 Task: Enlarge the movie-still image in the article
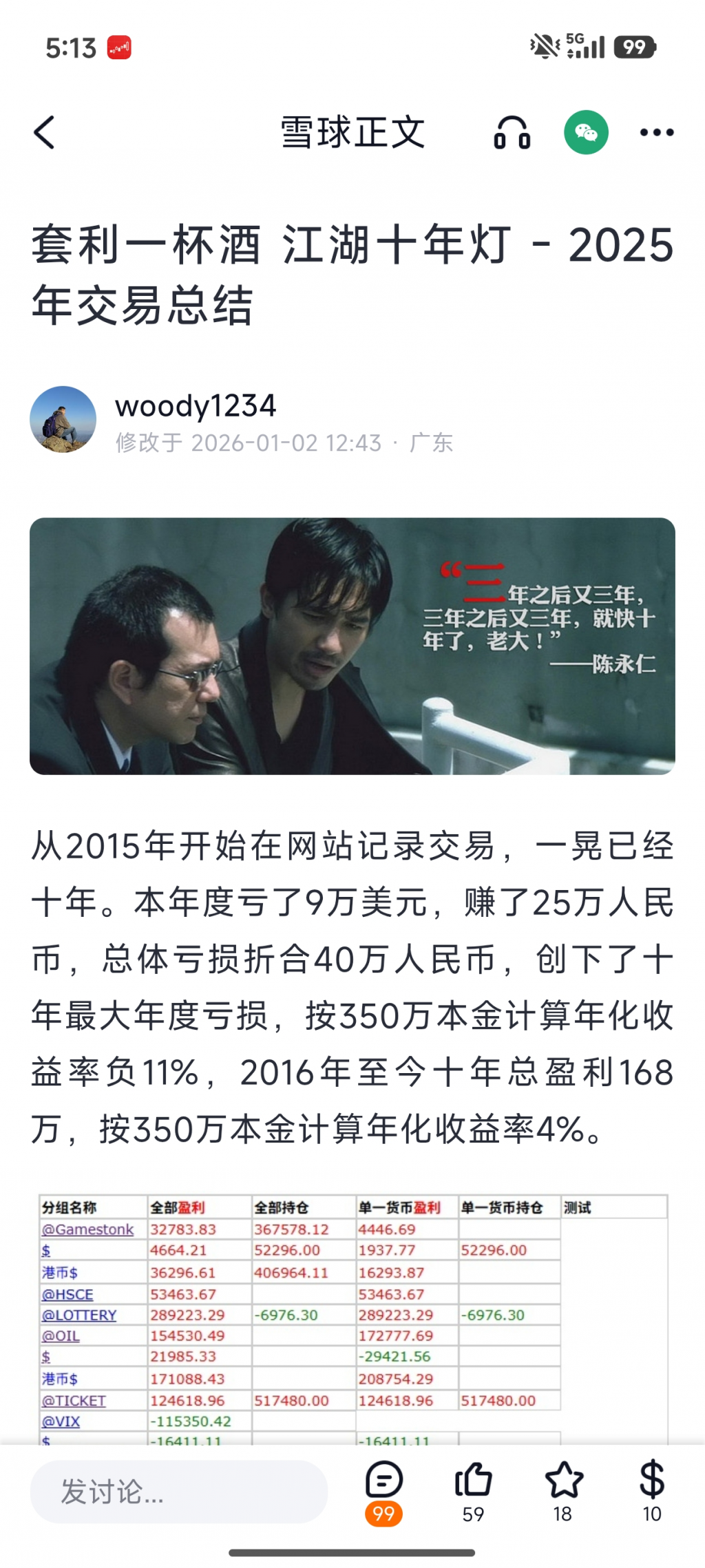(352, 646)
